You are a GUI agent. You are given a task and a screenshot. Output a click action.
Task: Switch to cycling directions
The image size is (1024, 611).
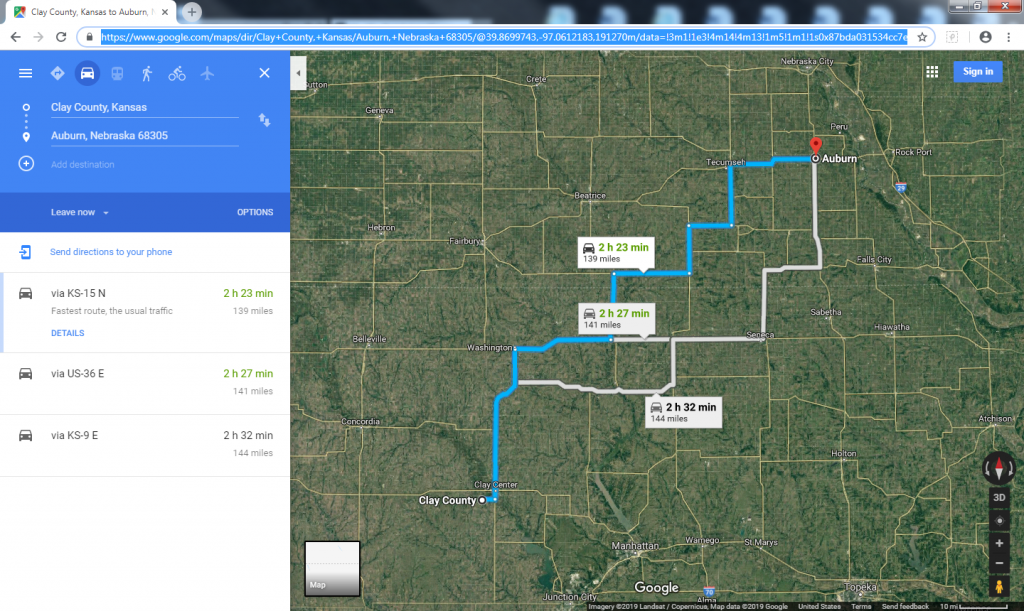(177, 73)
